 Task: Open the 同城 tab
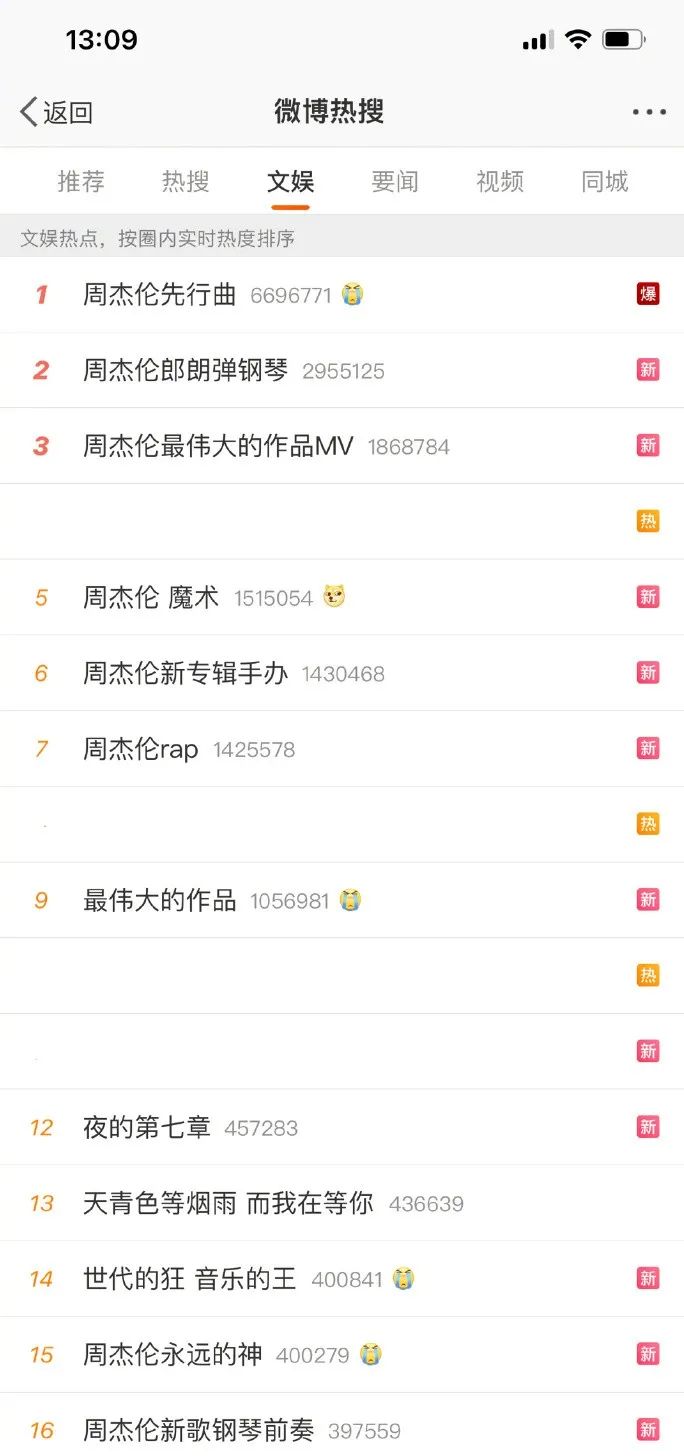tap(605, 181)
